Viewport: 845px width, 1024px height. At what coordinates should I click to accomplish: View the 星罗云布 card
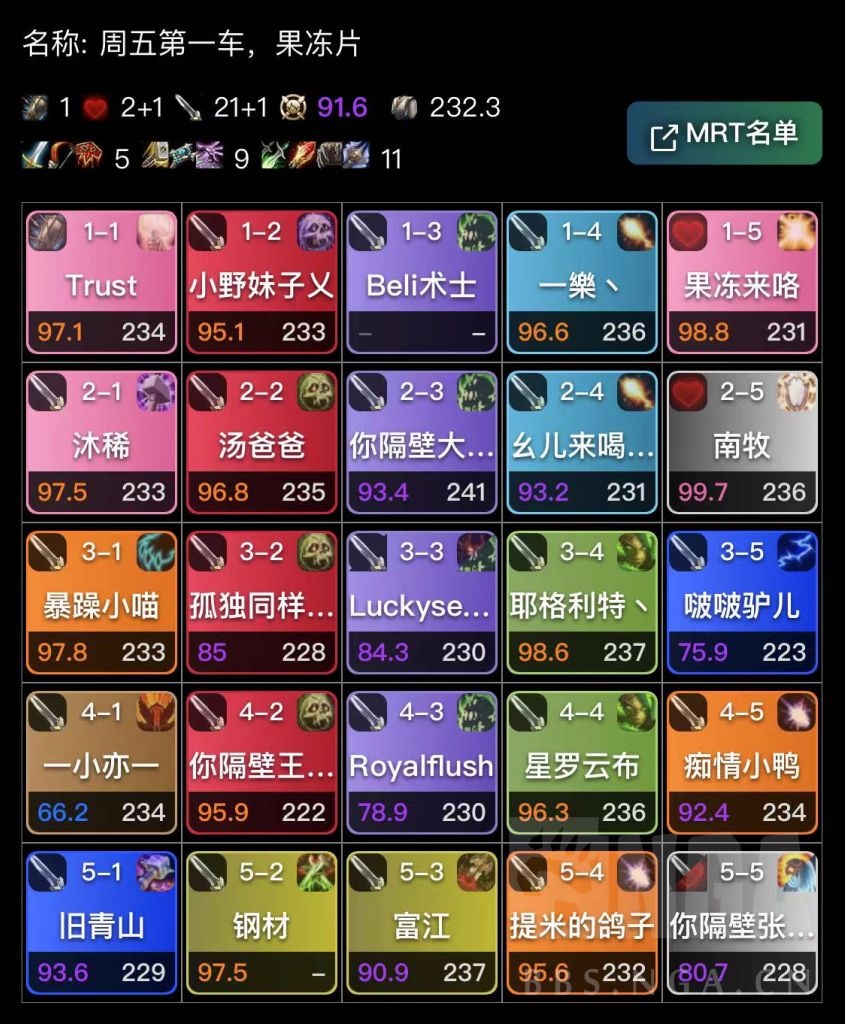[x=581, y=765]
